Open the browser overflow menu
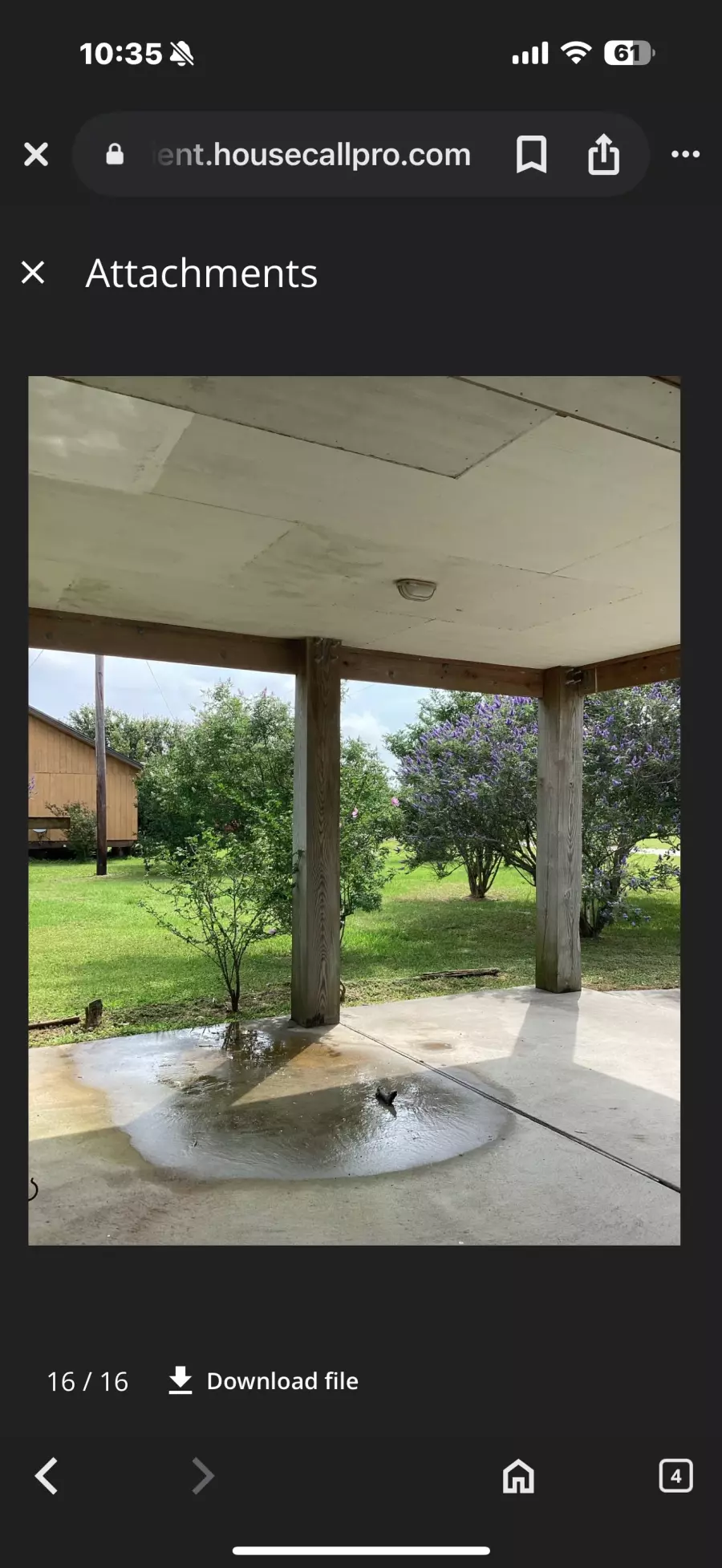 (x=685, y=154)
